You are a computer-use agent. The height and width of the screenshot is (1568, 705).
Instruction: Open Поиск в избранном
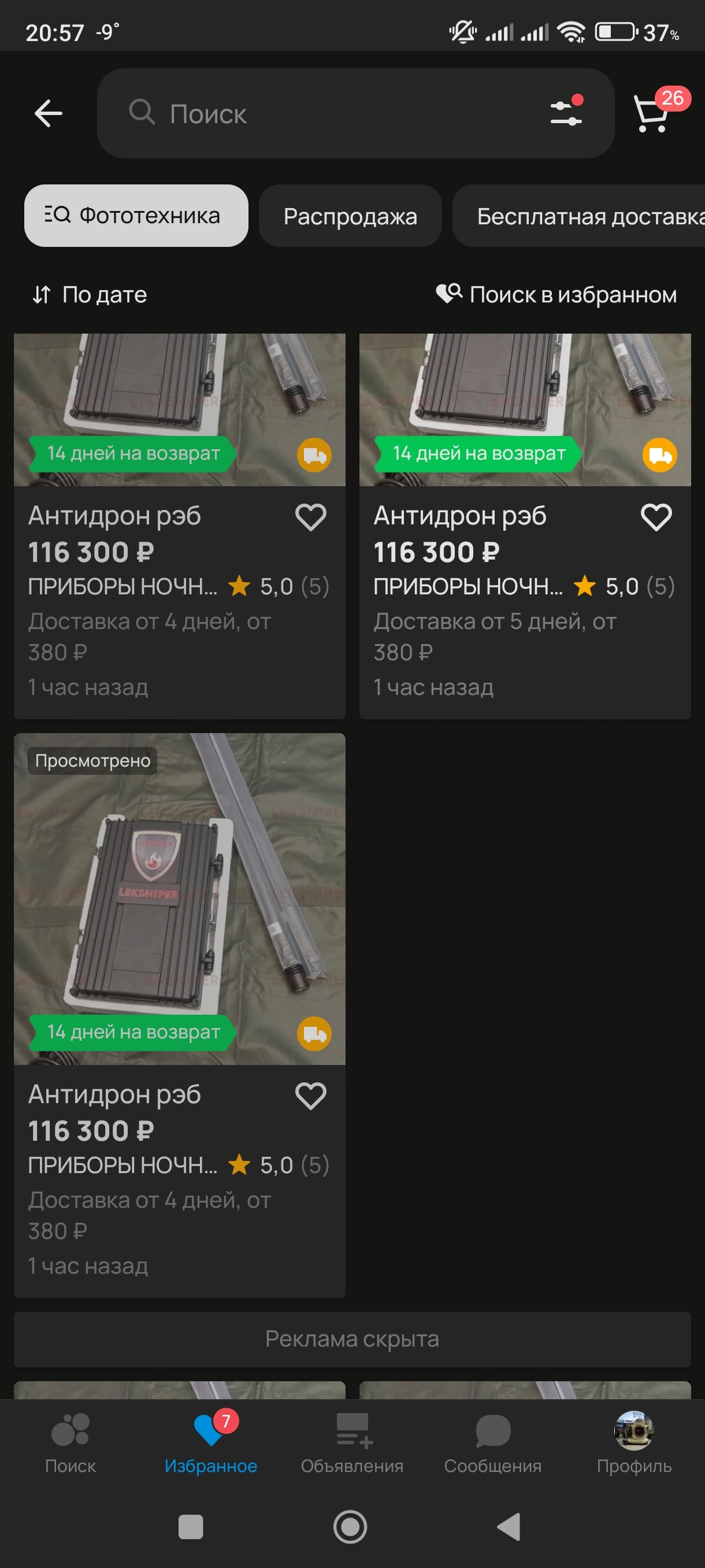coord(556,295)
